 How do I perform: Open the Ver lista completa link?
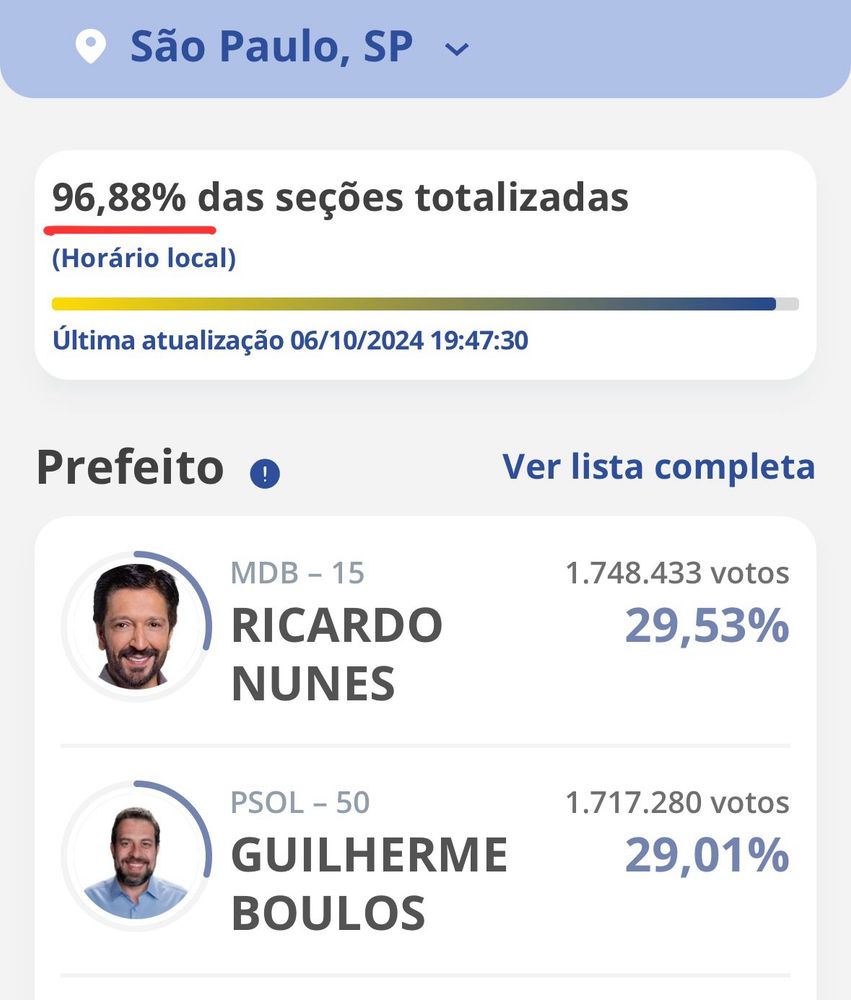coord(658,467)
